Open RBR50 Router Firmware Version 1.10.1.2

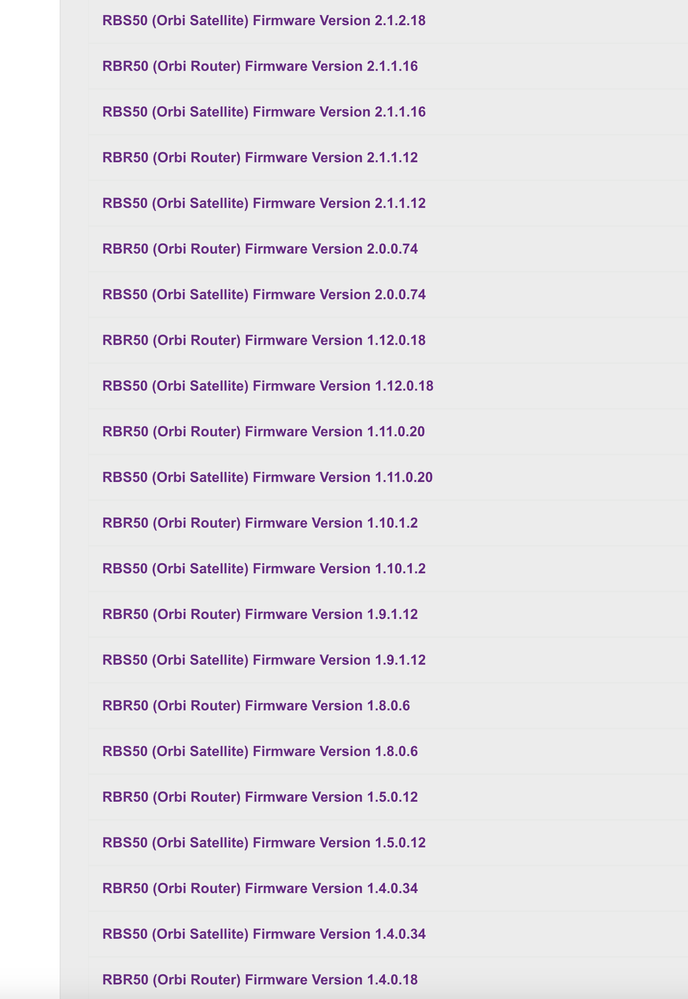pos(260,523)
